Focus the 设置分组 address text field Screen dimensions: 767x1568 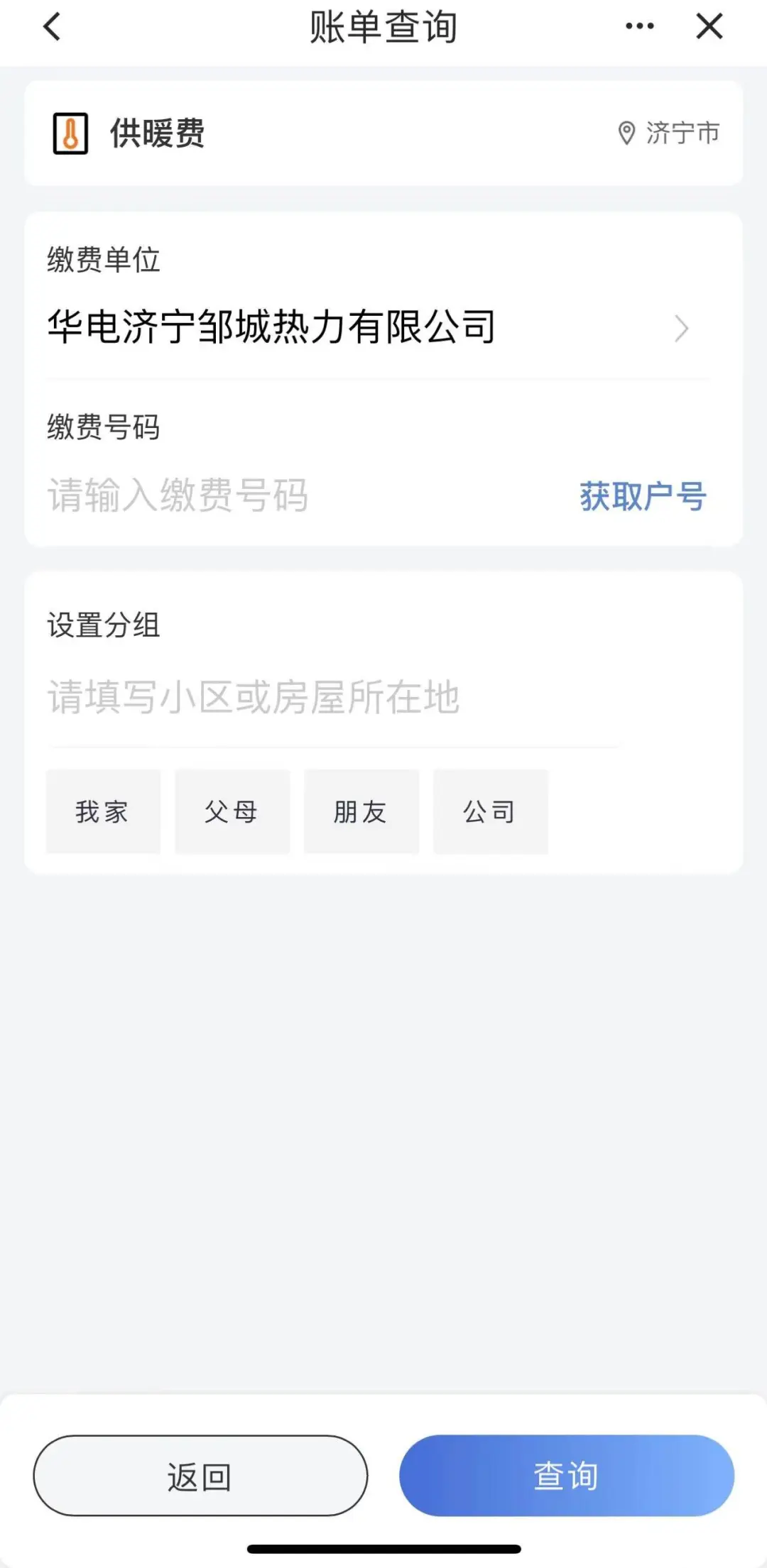pyautogui.click(x=332, y=697)
